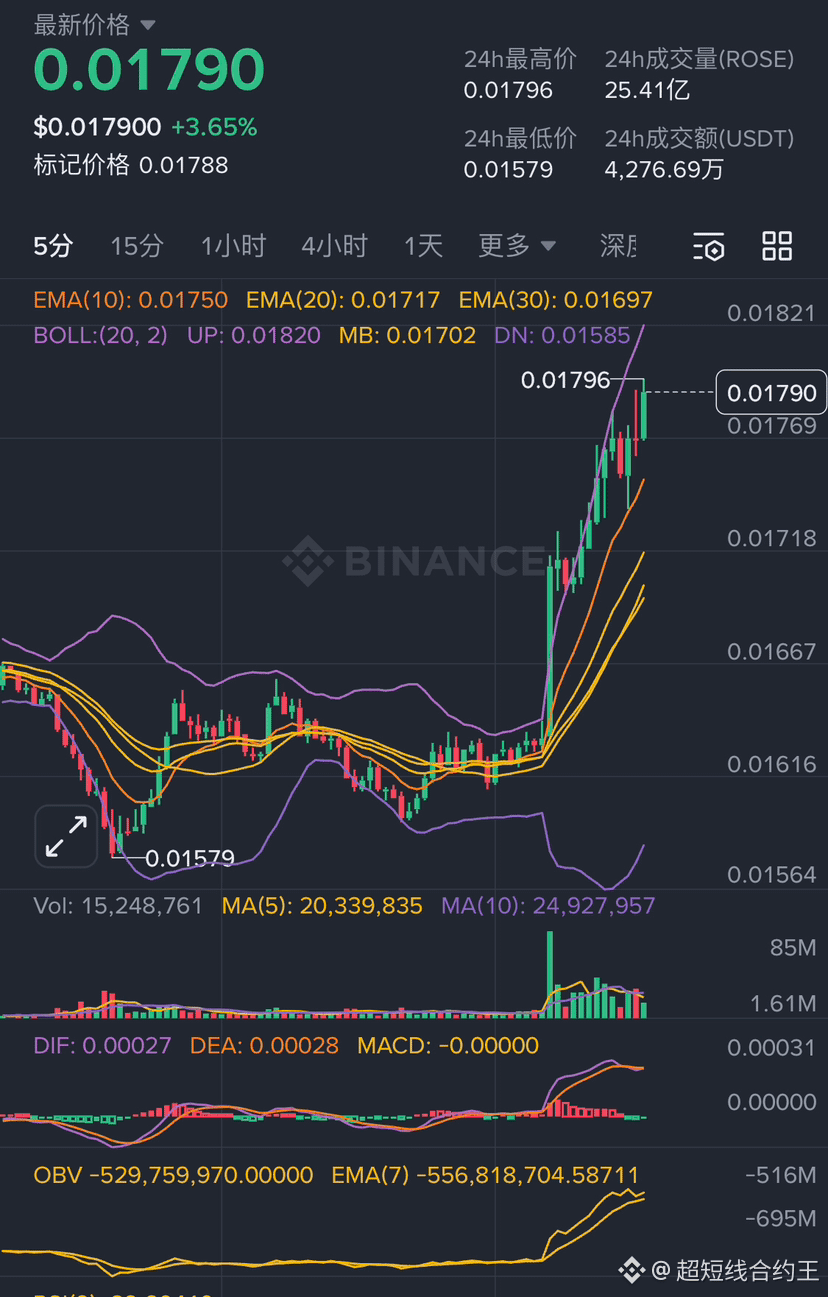Tap the four-square grid layout icon
Viewport: 828px width, 1297px height.
(x=777, y=246)
